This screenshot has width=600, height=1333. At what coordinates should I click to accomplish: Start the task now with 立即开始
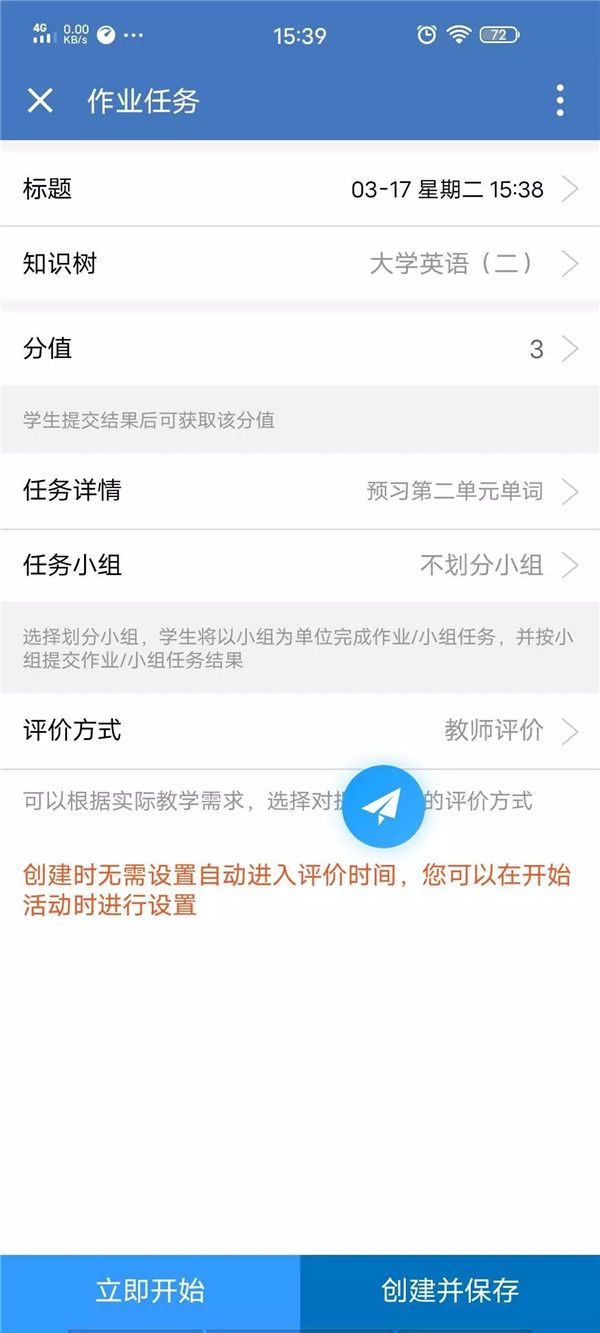coord(150,1292)
